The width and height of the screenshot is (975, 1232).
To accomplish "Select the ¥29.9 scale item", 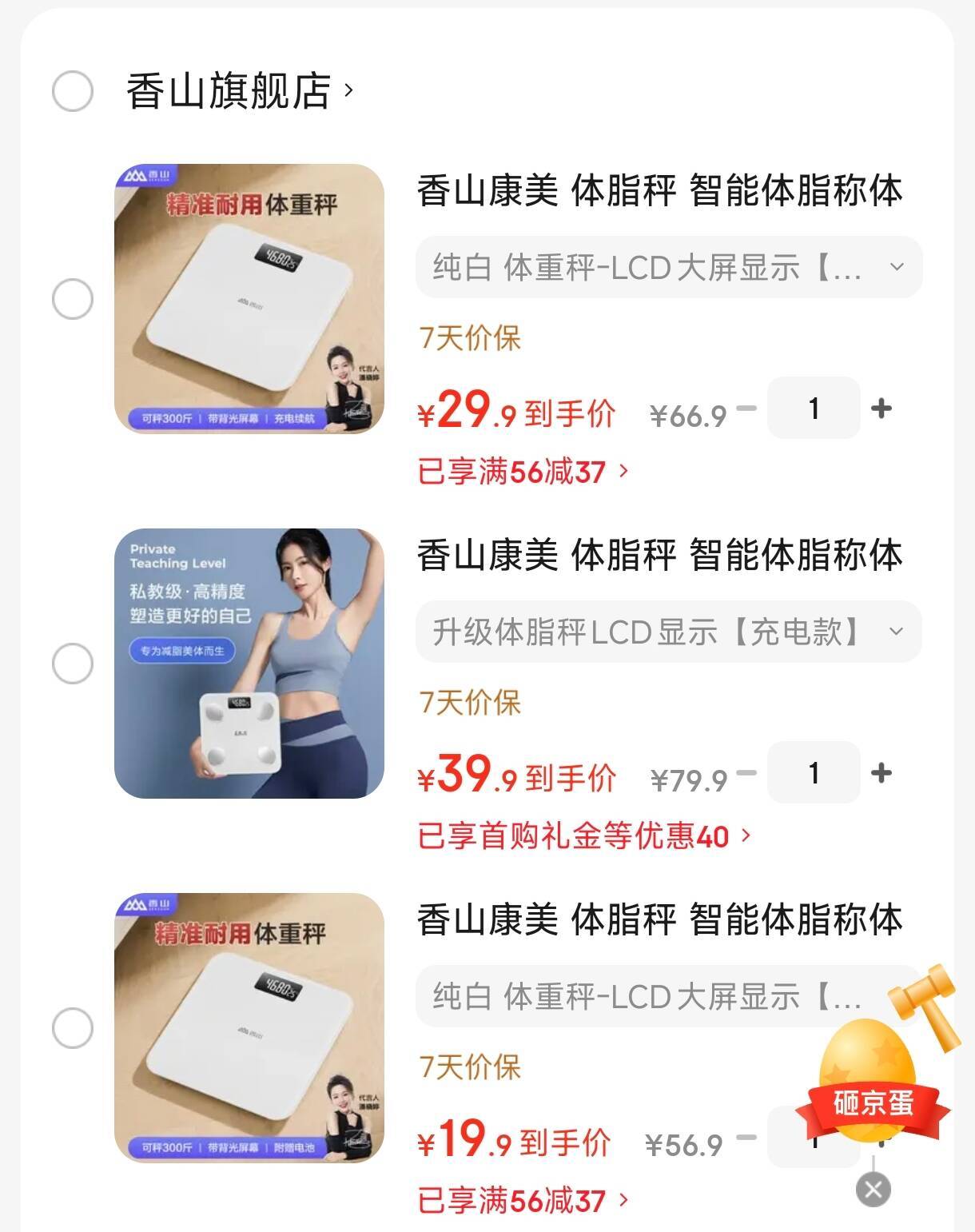I will [73, 299].
